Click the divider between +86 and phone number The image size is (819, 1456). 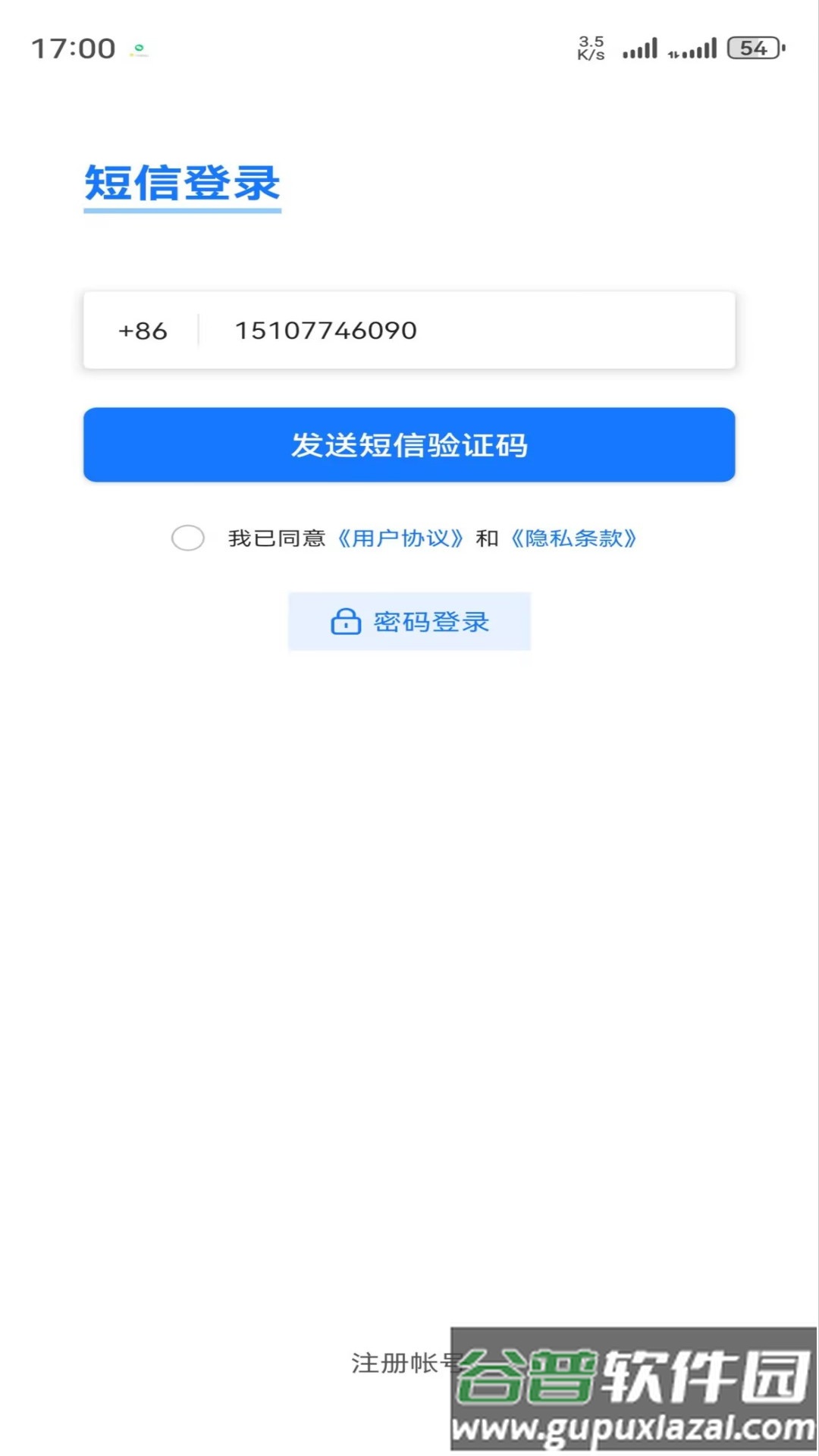click(199, 330)
